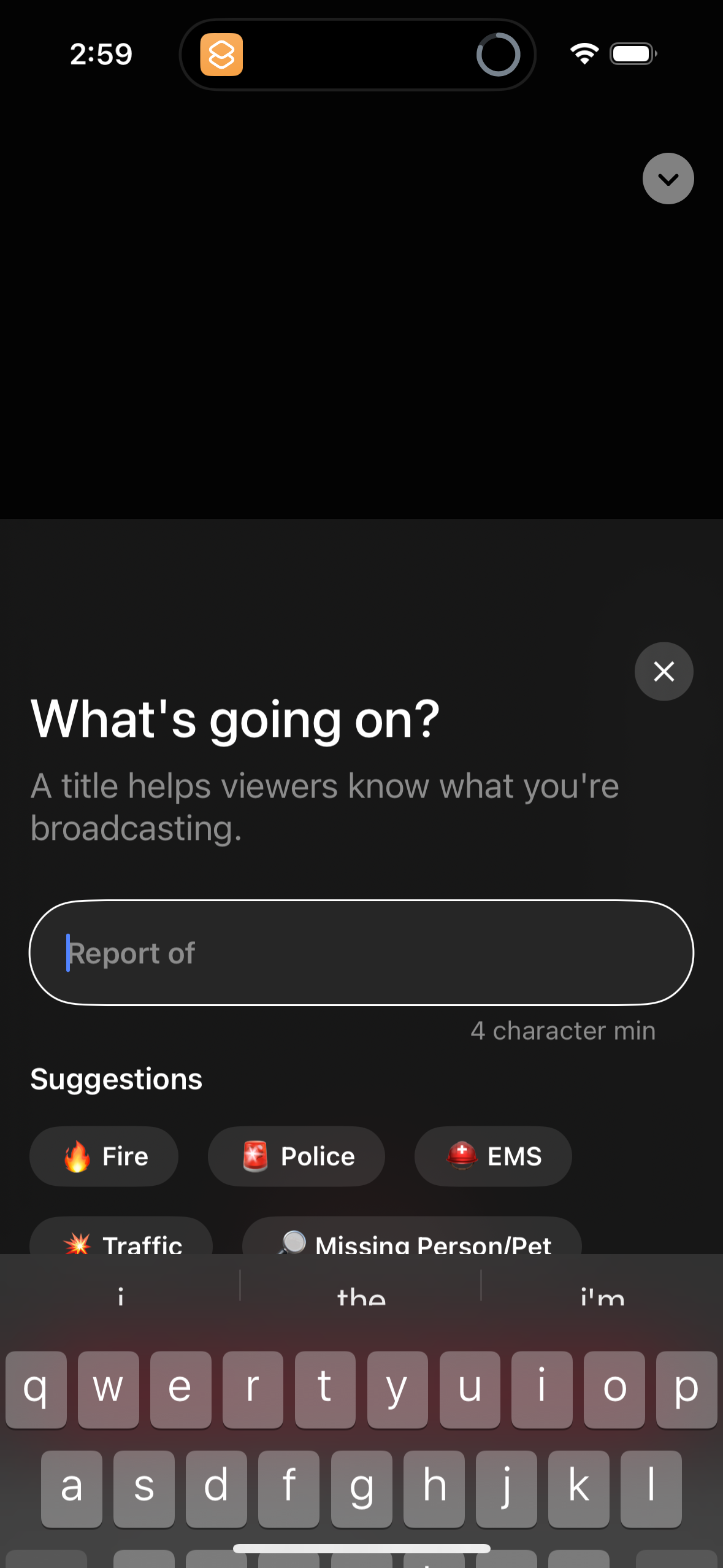Select the Fire suggestion chip

(103, 1156)
